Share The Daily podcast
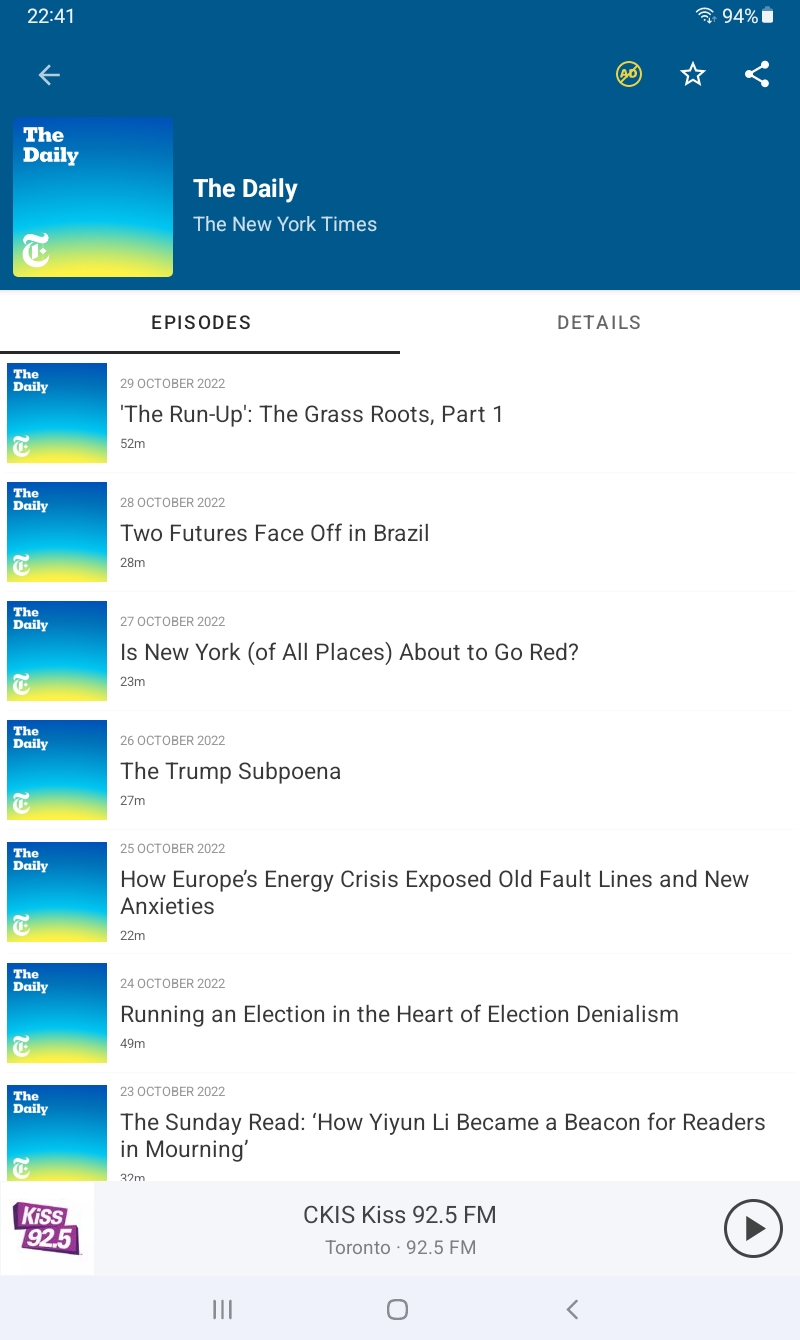Image resolution: width=800 pixels, height=1340 pixels. [x=757, y=75]
